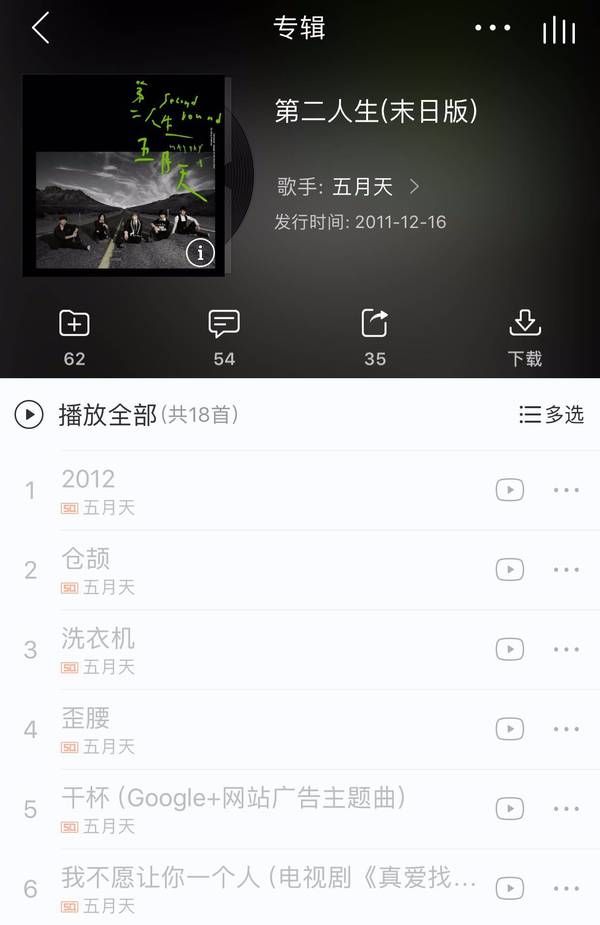Image resolution: width=600 pixels, height=925 pixels.
Task: Add the album to favorites
Action: tap(75, 335)
